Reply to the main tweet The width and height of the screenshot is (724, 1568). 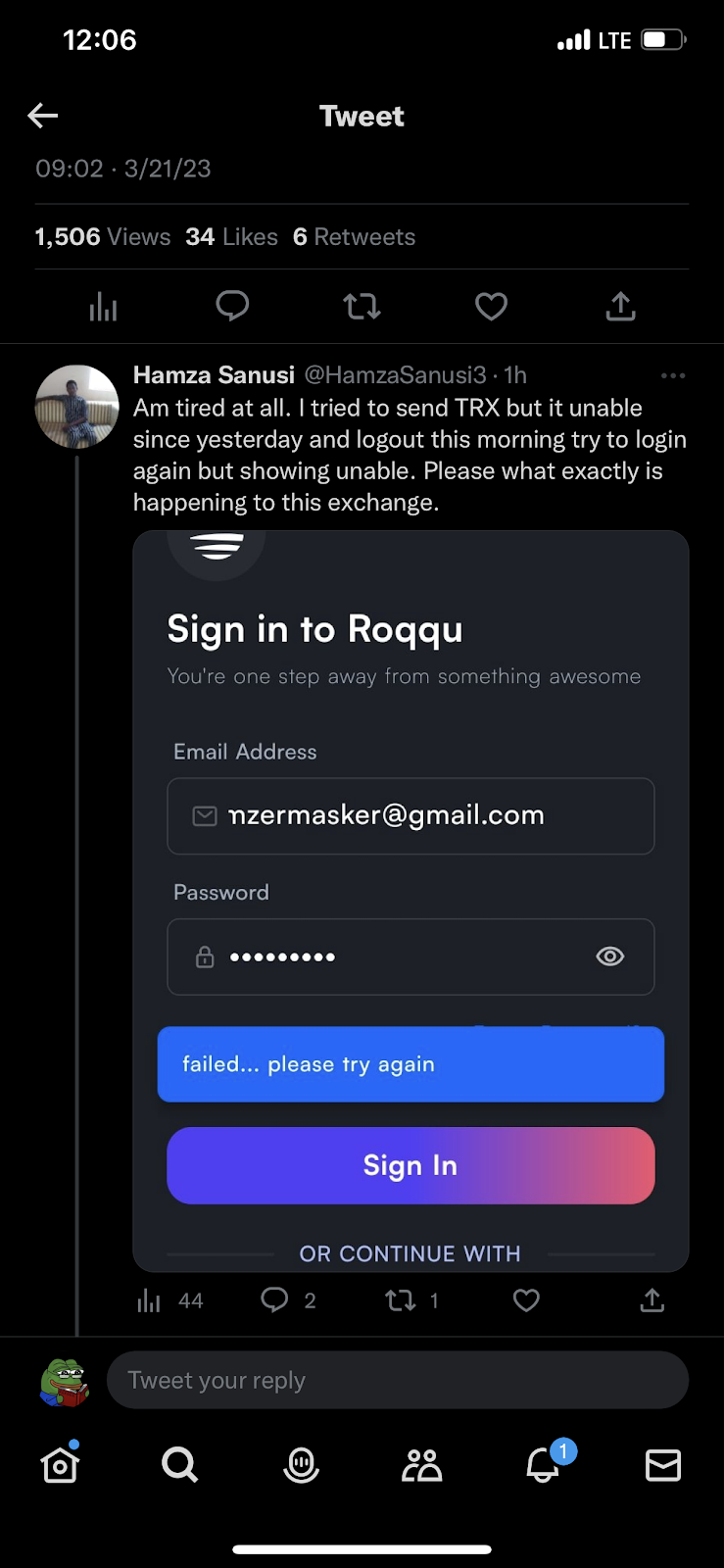[232, 307]
